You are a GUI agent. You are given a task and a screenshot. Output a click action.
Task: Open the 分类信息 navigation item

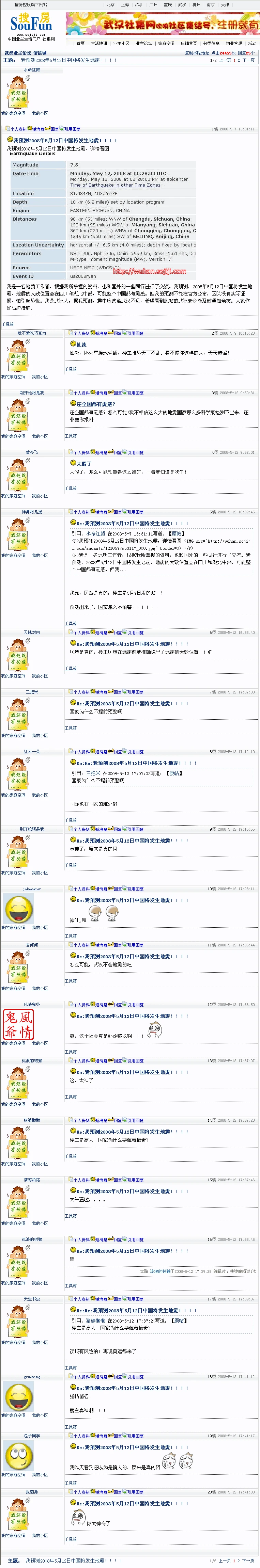coord(211,43)
